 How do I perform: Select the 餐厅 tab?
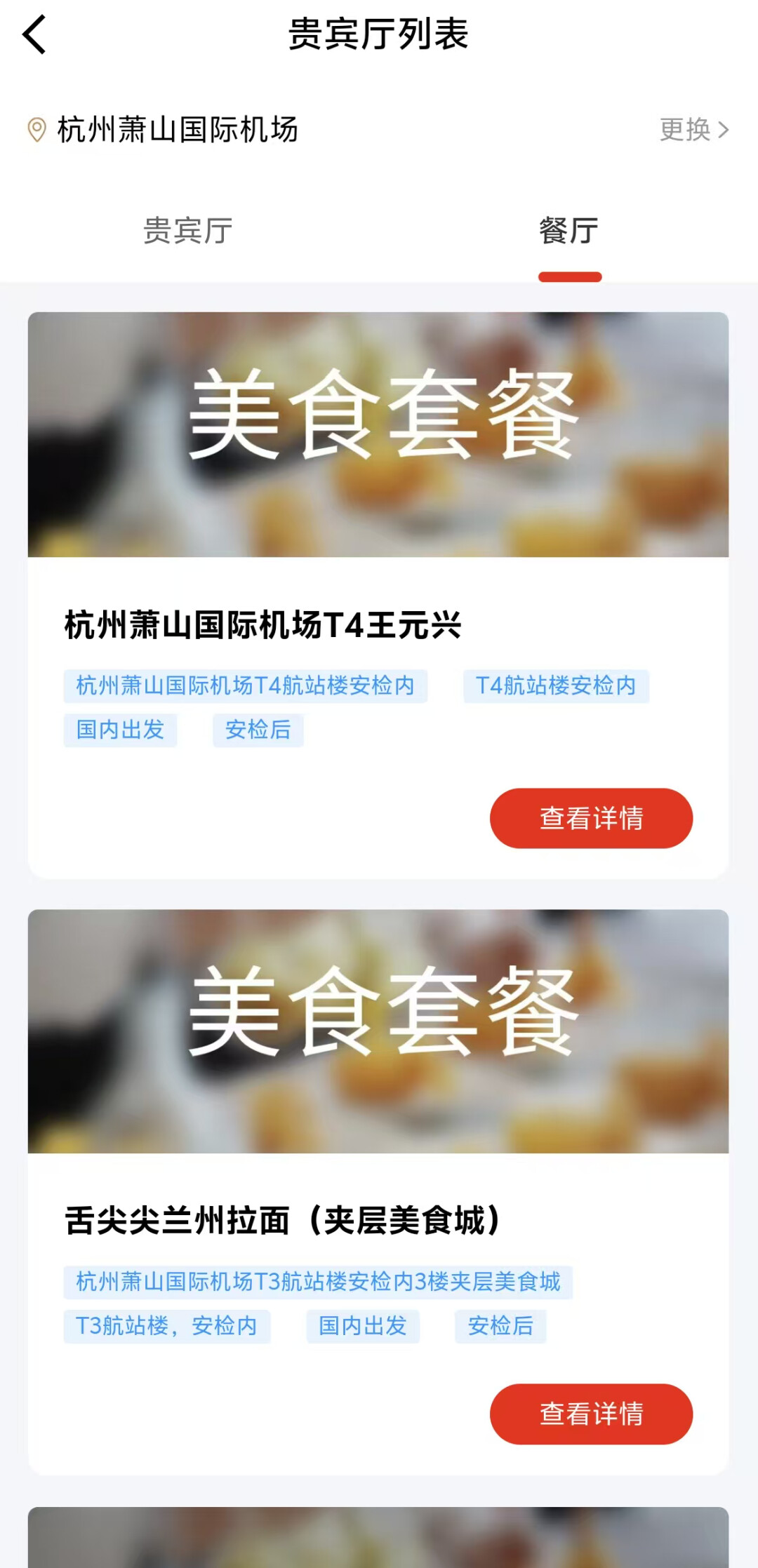pos(568,231)
